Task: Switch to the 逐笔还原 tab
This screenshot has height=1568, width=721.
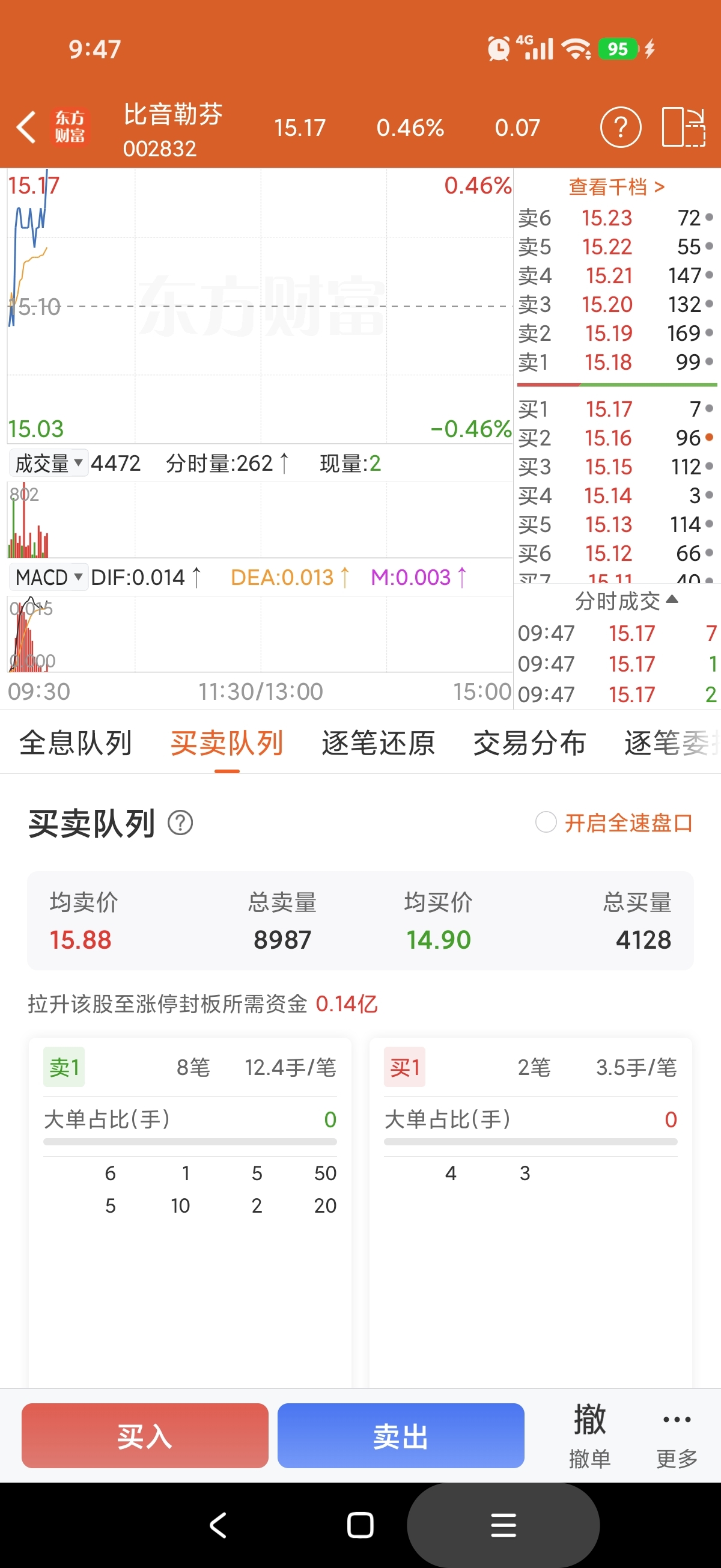Action: [x=378, y=743]
